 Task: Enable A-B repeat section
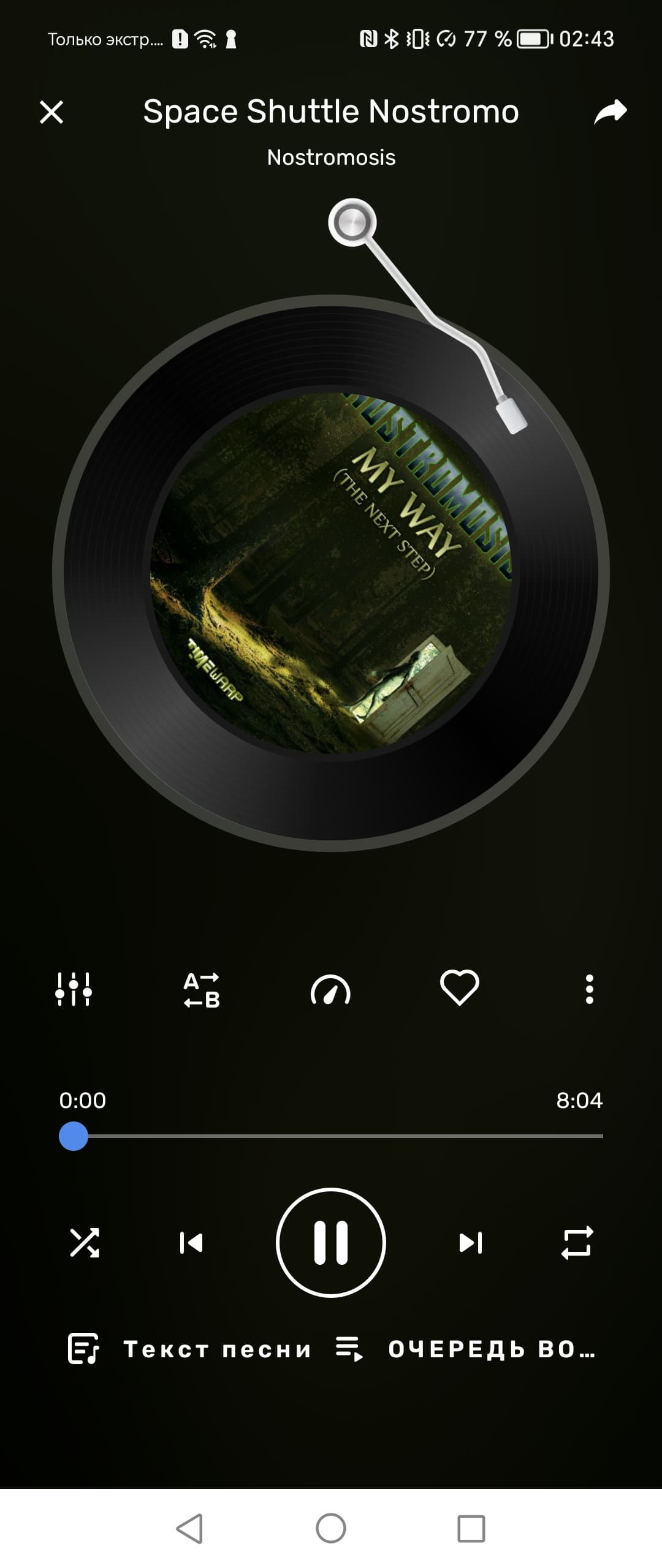[202, 990]
